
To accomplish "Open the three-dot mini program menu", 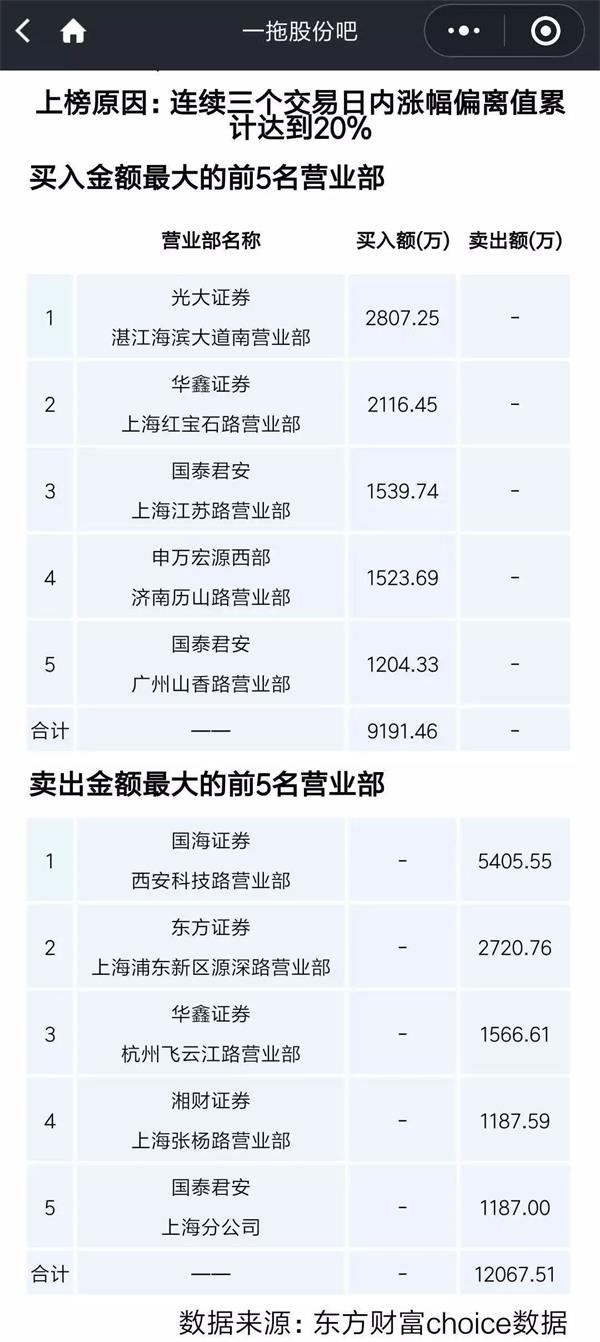I will 463,32.
